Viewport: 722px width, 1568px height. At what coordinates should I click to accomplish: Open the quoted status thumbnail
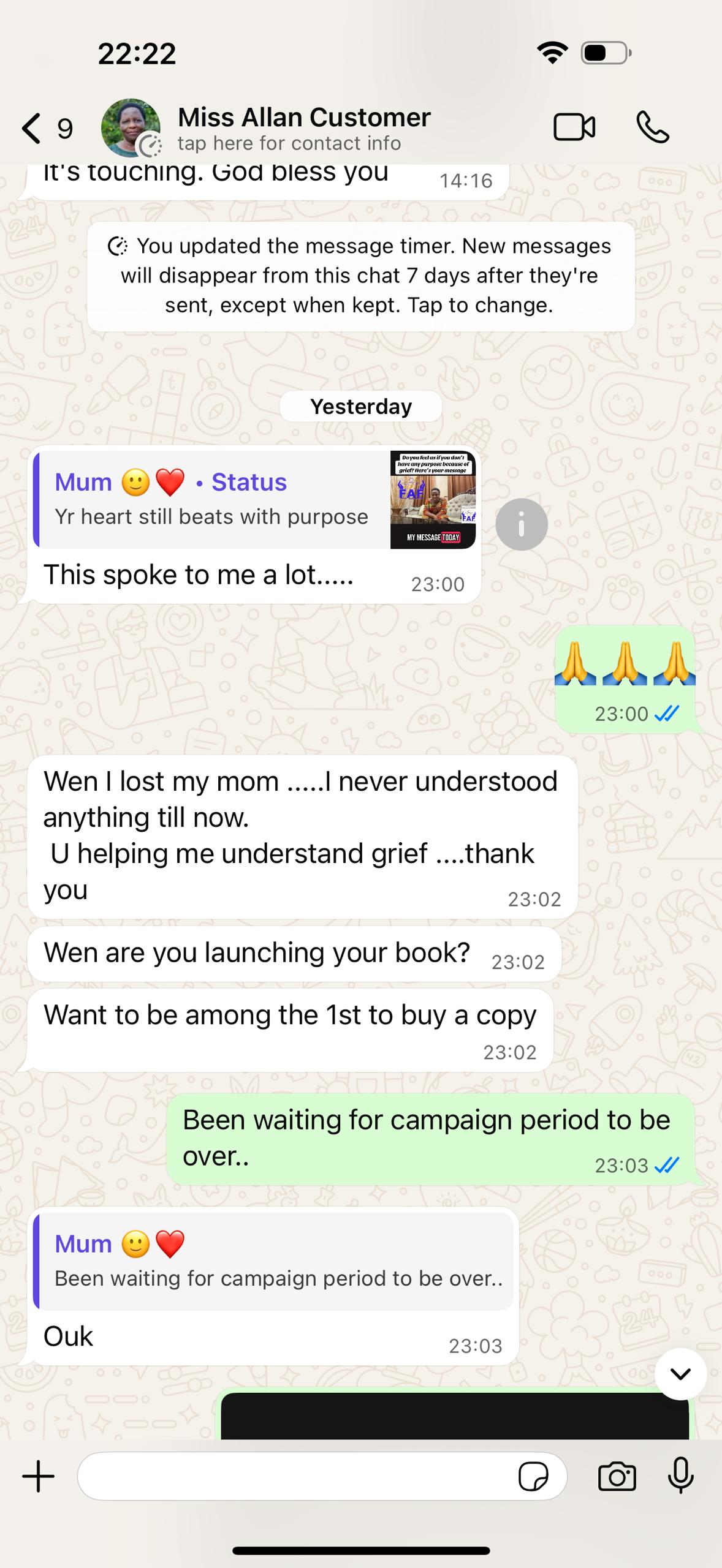tap(433, 500)
